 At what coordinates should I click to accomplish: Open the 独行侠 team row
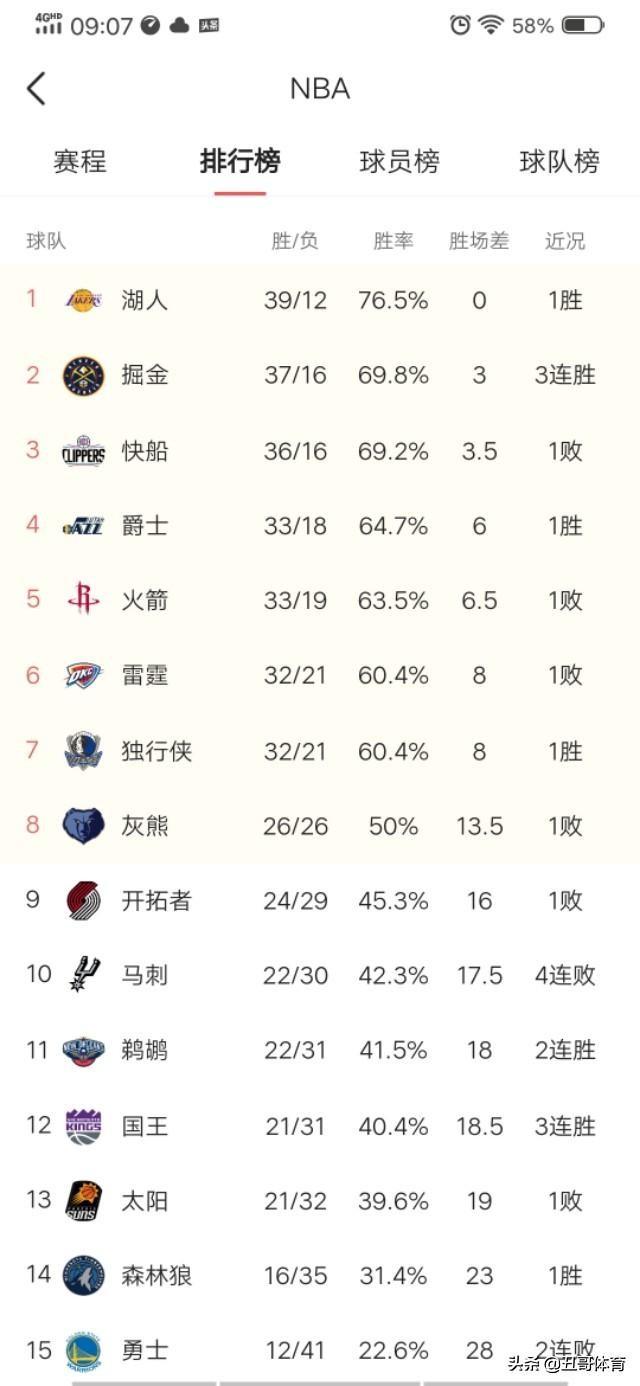tap(320, 751)
